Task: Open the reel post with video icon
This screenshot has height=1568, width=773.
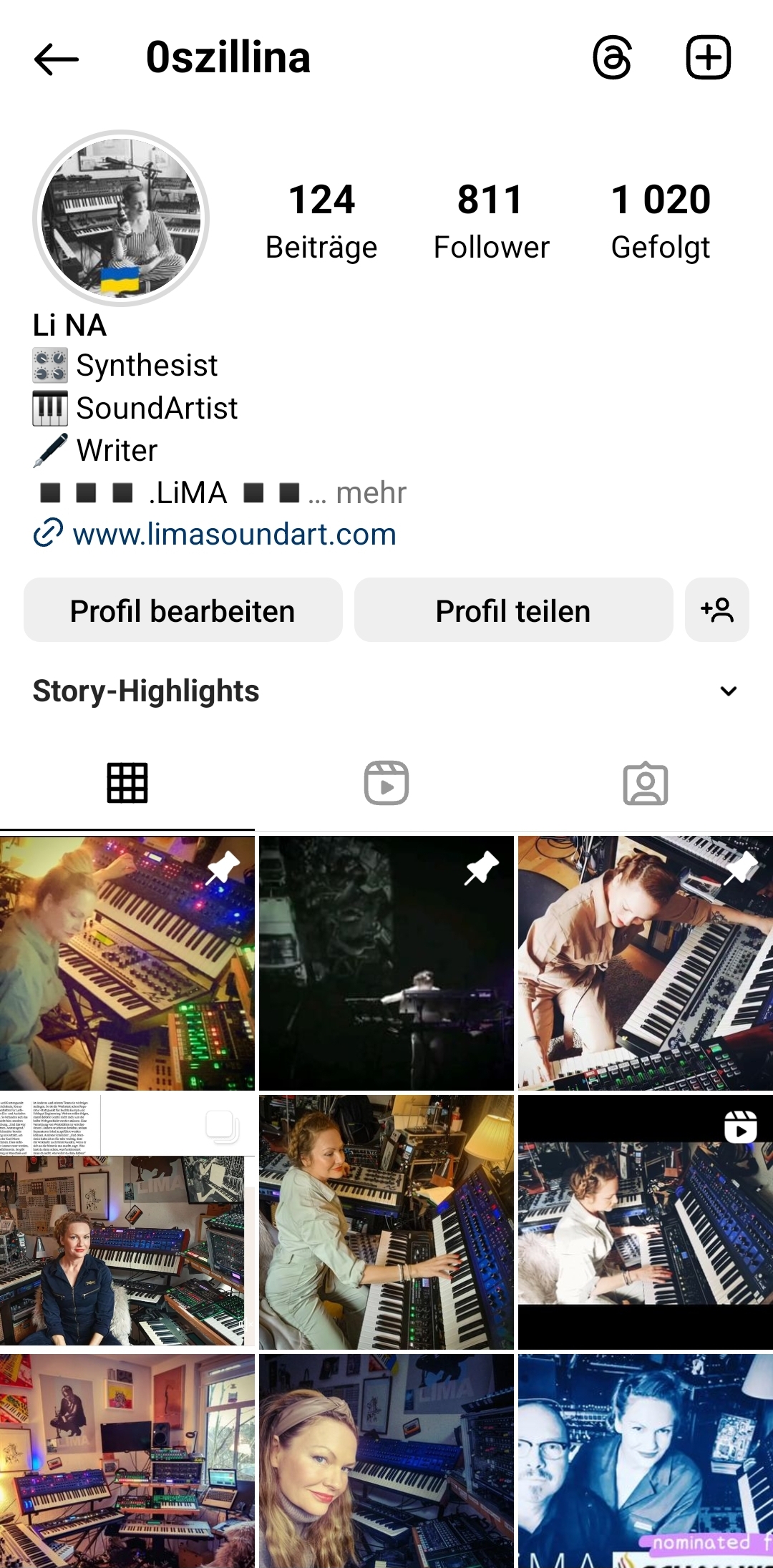Action: tap(645, 1222)
